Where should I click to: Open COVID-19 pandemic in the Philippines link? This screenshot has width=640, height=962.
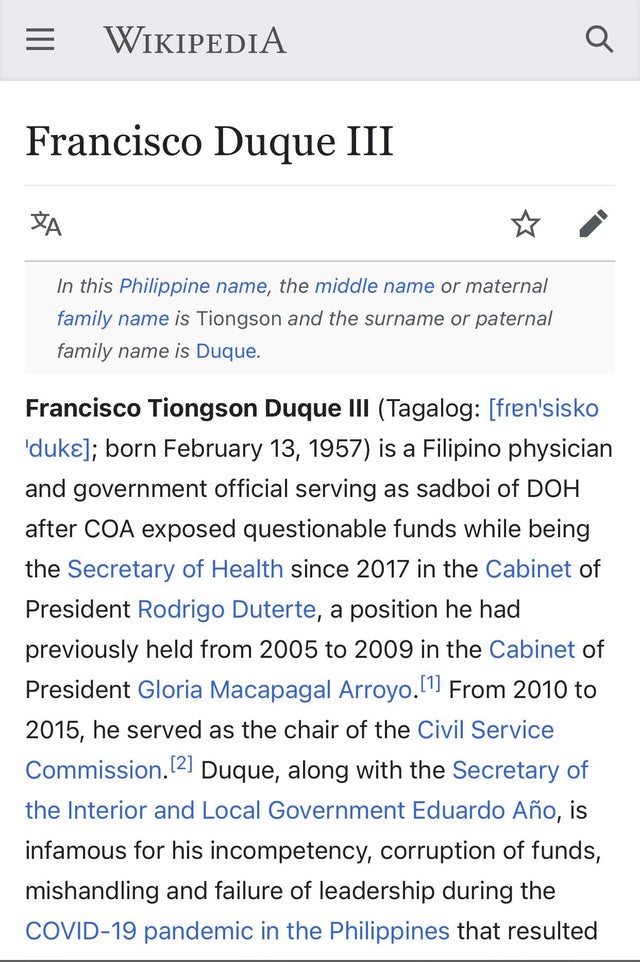[237, 930]
